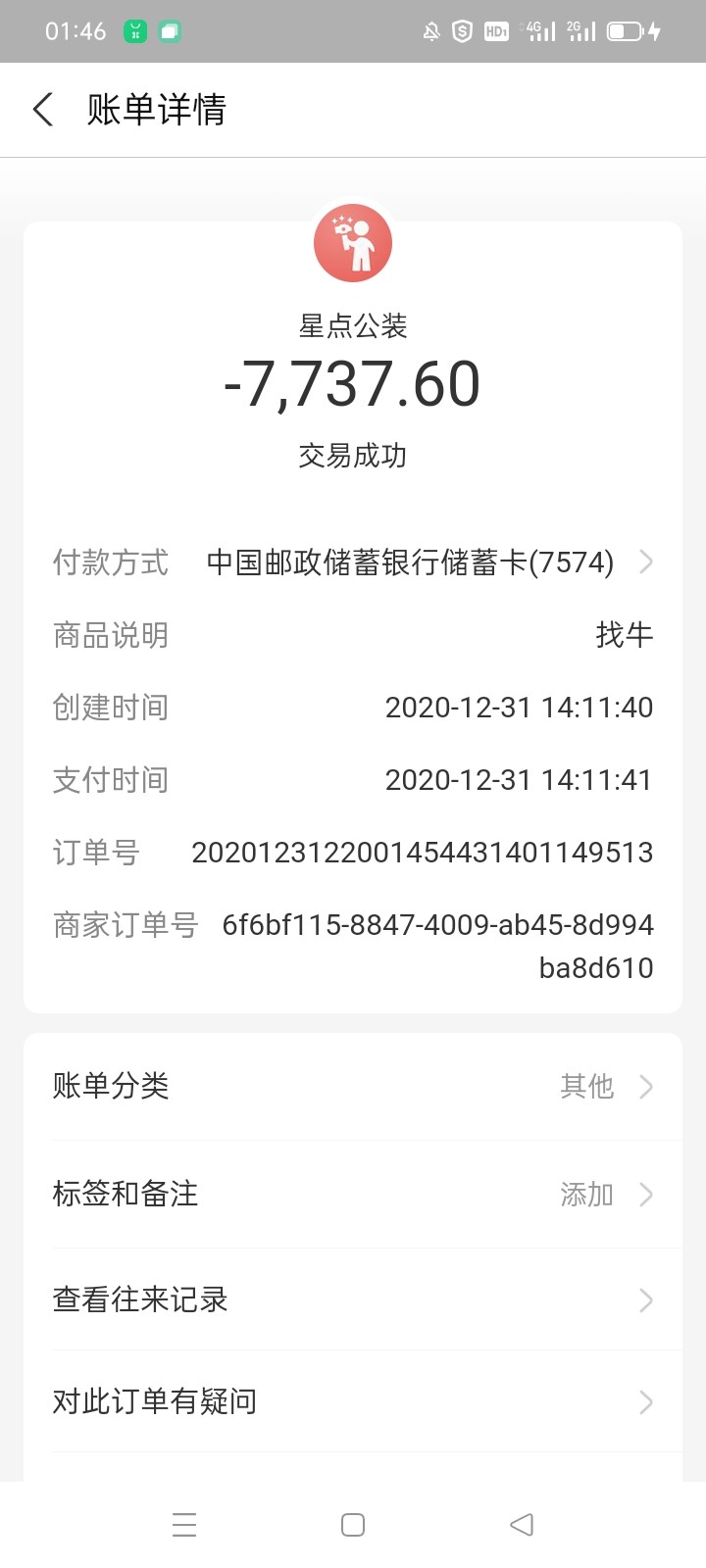Viewport: 706px width, 1568px height.
Task: Tap the system home button
Action: coord(353,1525)
